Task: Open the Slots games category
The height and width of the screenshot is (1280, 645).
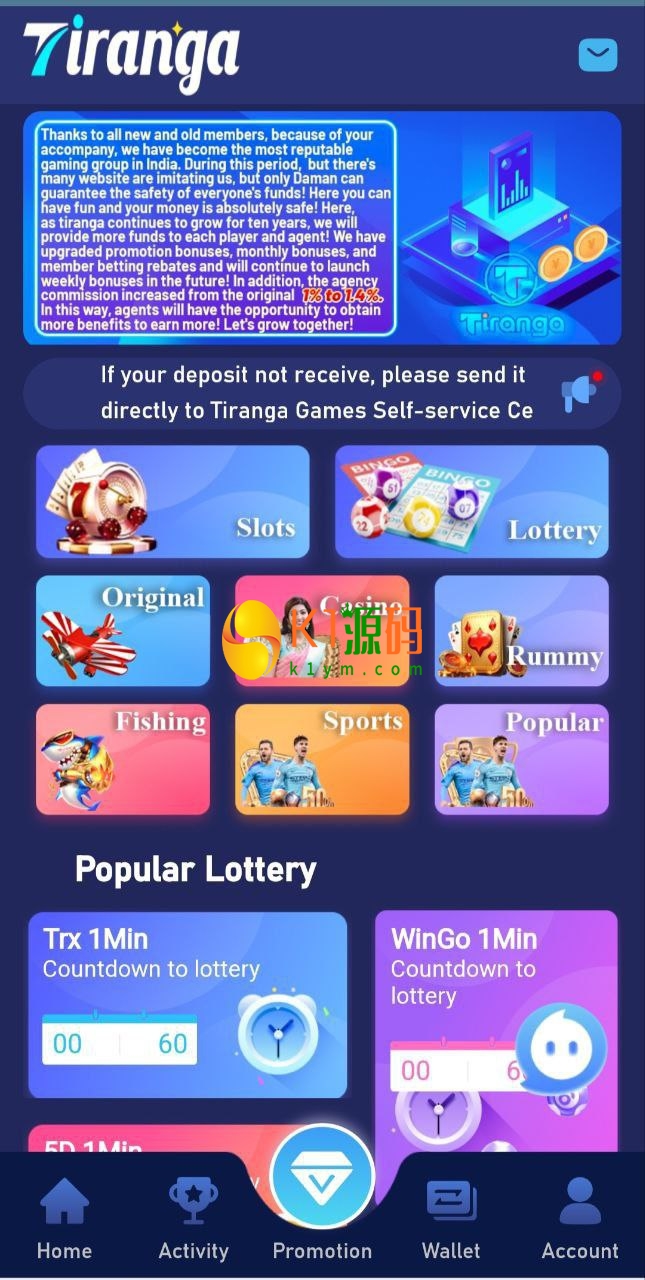Action: tap(172, 501)
